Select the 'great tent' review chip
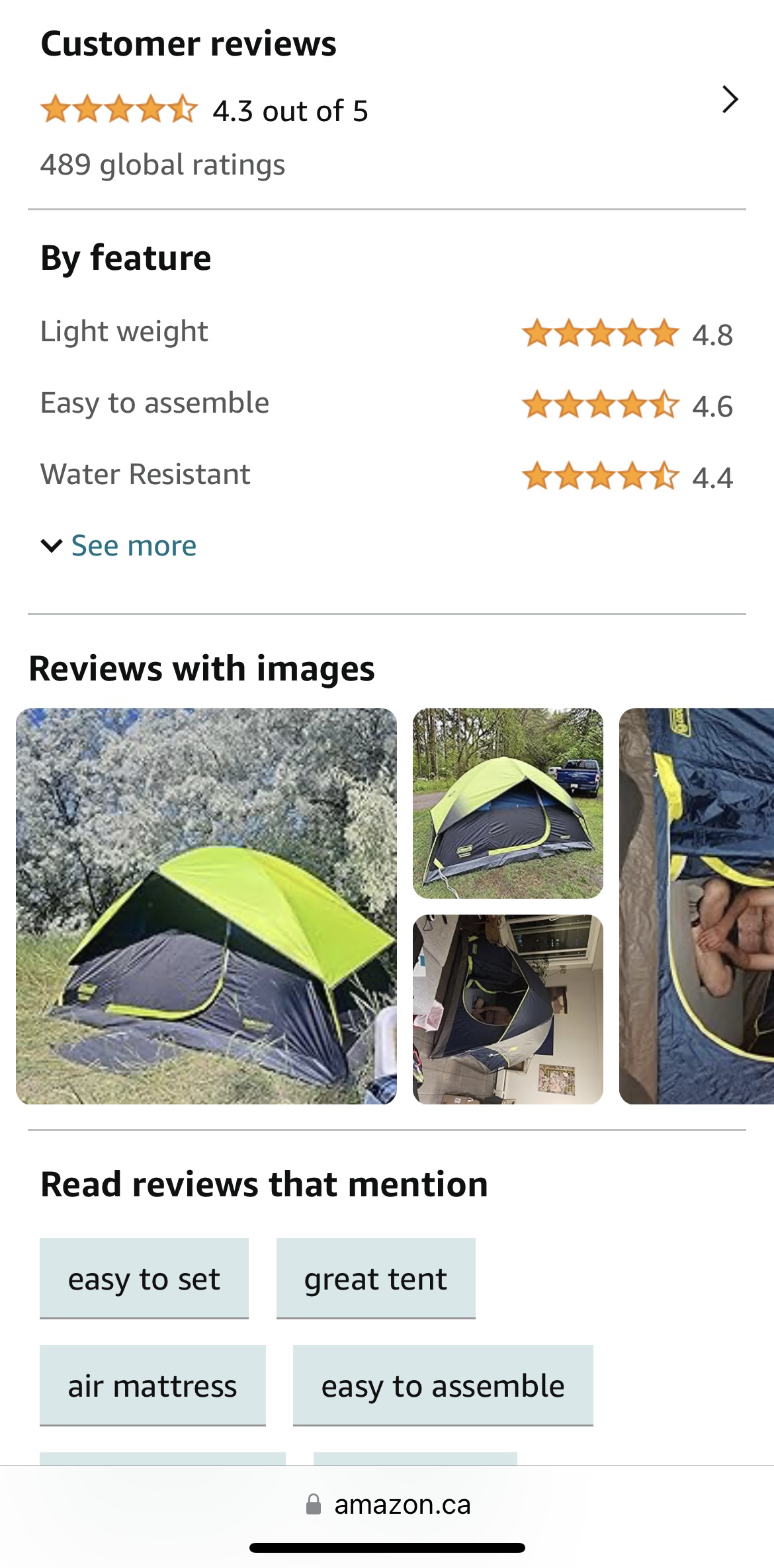774x1568 pixels. (376, 1278)
